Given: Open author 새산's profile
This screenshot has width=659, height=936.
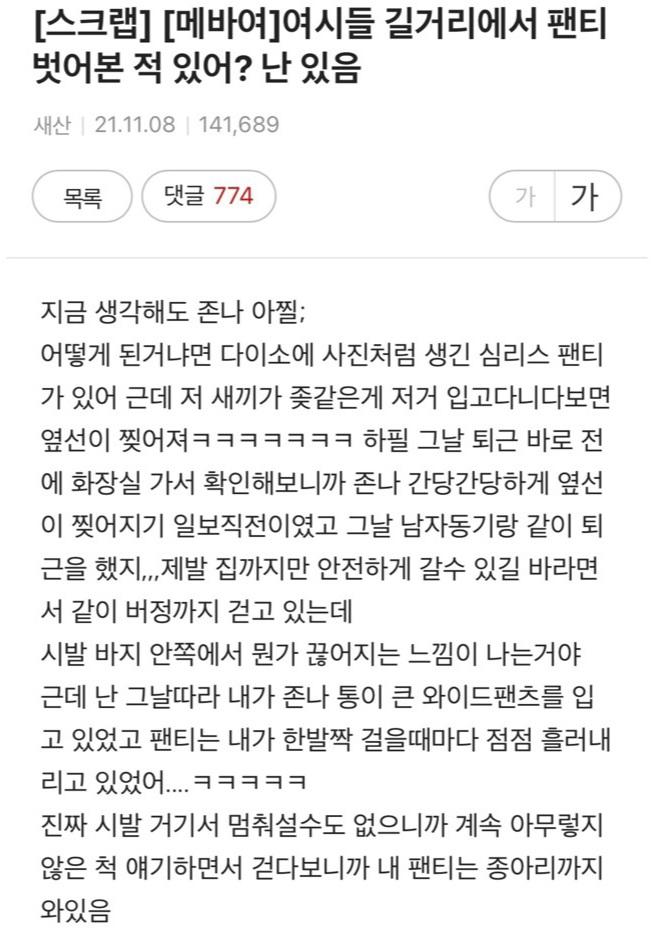Looking at the screenshot, I should tap(51, 125).
